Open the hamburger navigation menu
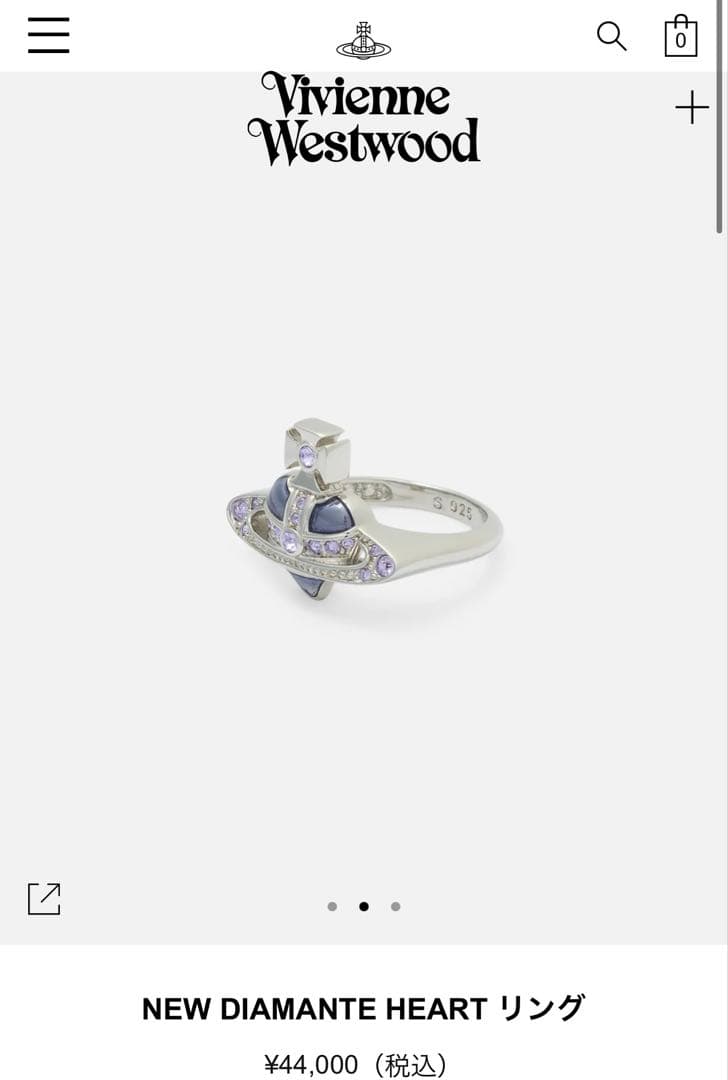This screenshot has height=1080, width=728. pyautogui.click(x=48, y=36)
